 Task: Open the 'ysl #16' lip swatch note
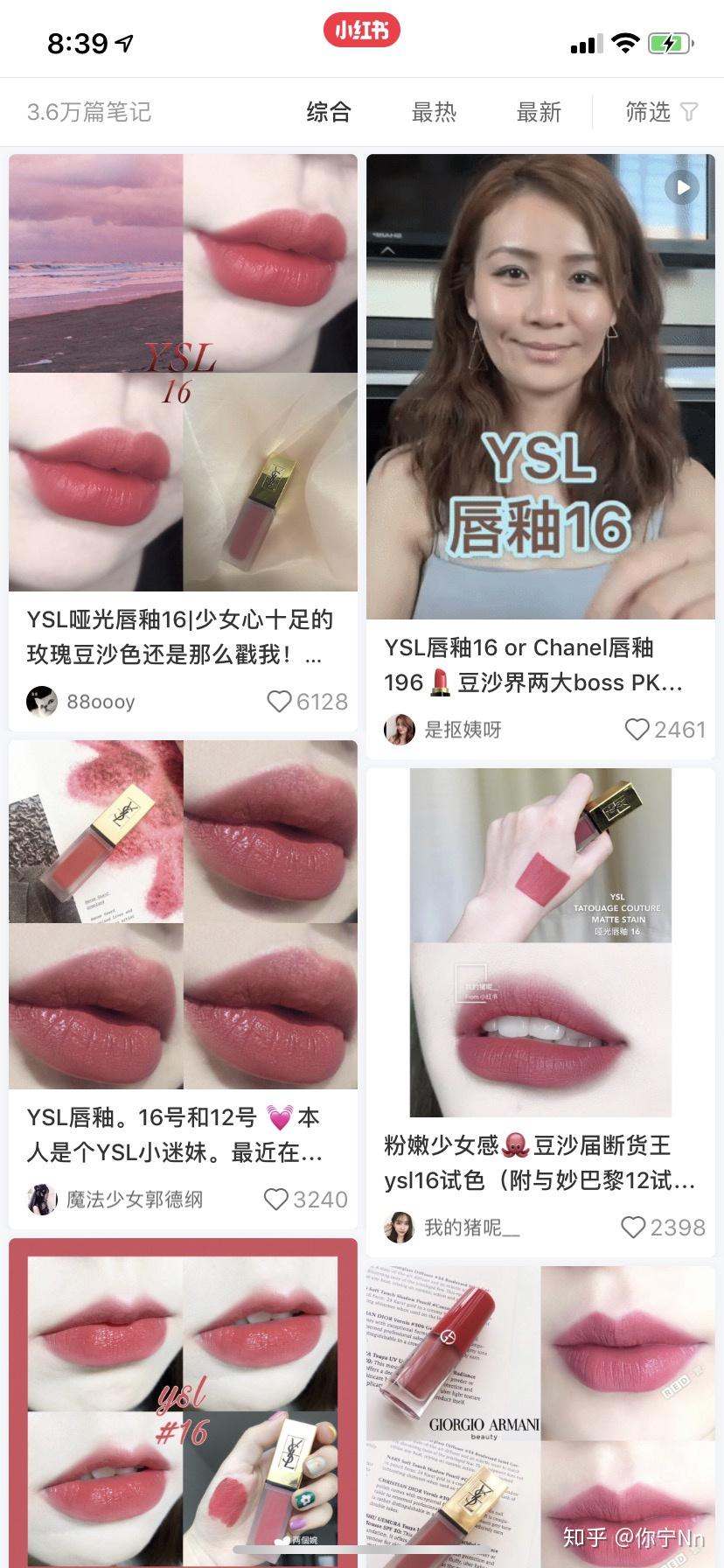click(183, 1400)
